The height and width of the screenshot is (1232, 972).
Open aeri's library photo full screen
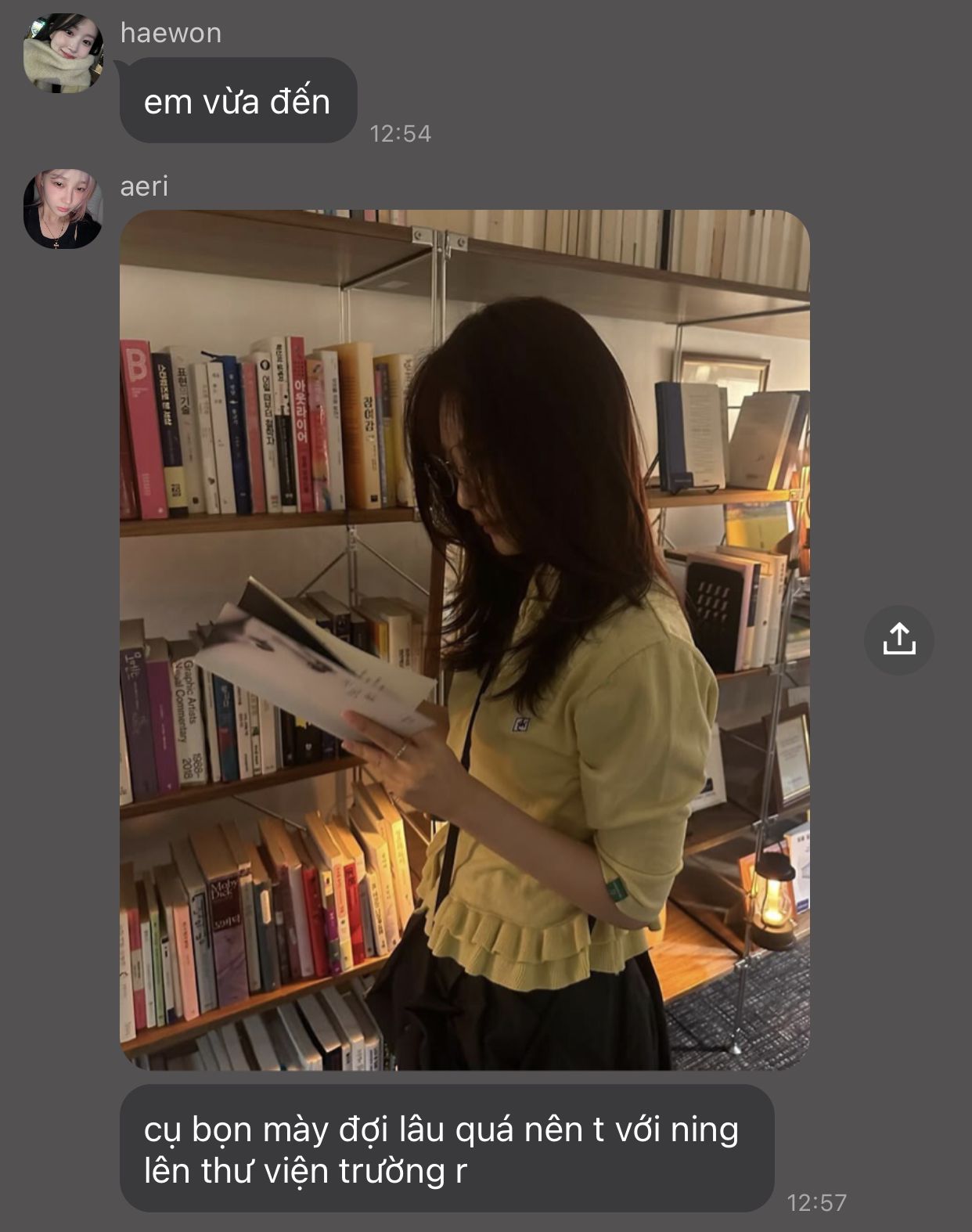tap(464, 639)
